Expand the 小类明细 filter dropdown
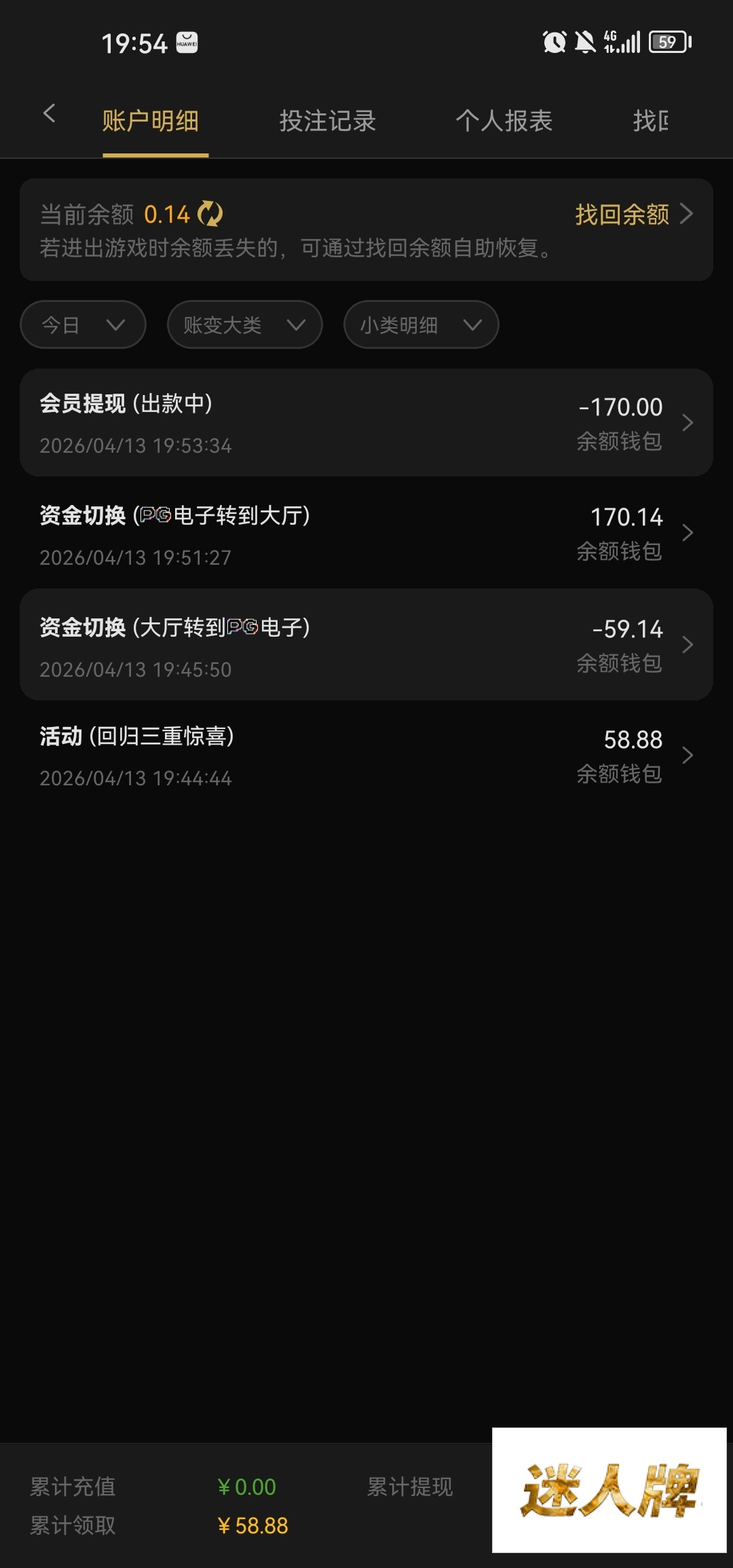The width and height of the screenshot is (733, 1568). click(421, 325)
